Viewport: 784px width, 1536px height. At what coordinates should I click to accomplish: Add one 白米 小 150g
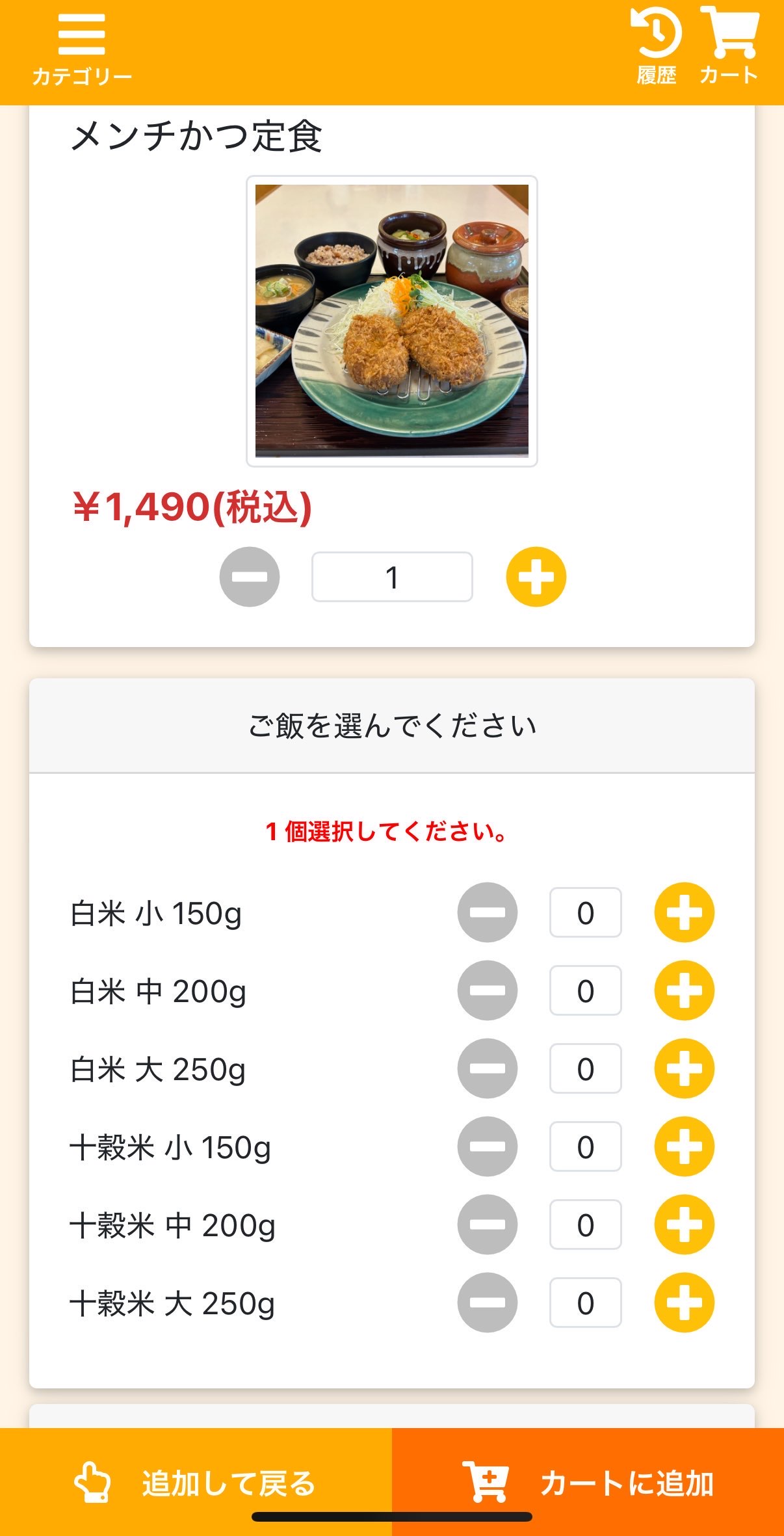684,912
